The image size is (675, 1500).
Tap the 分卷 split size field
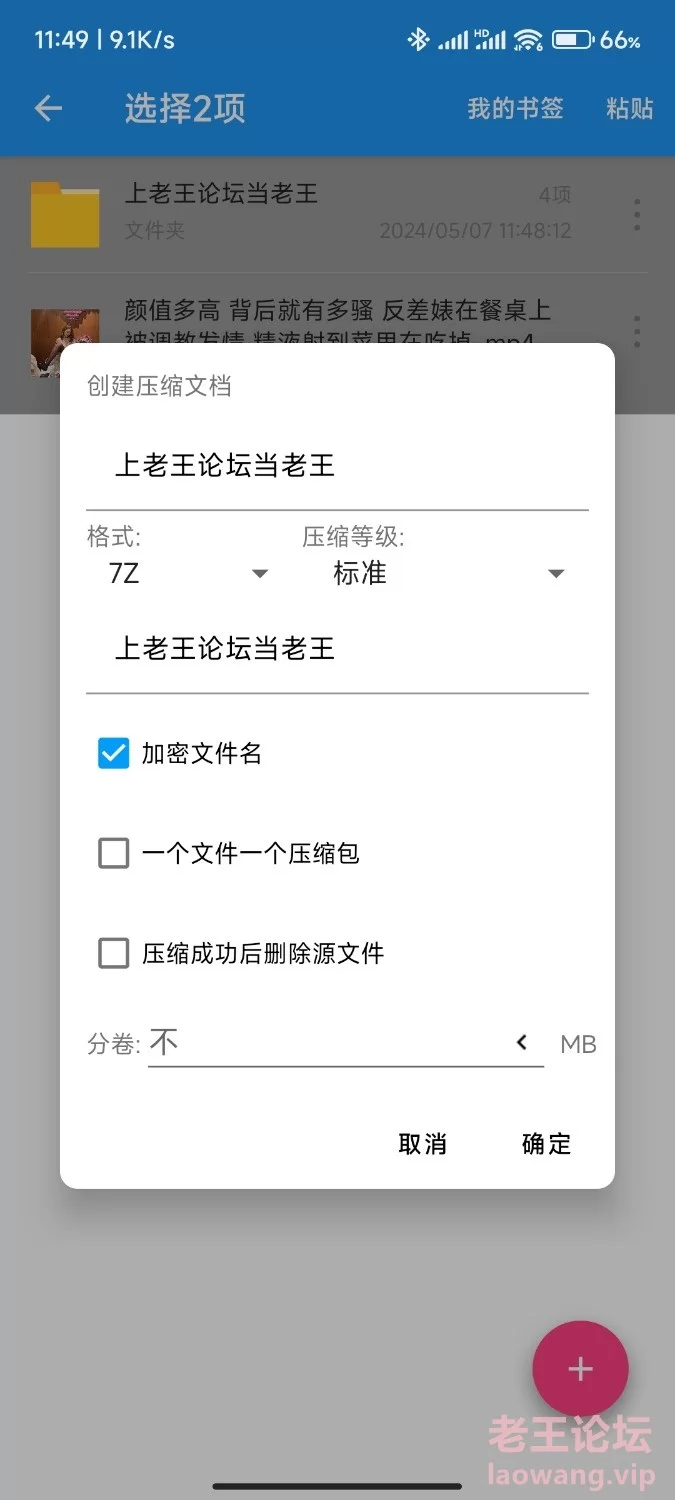(x=325, y=1044)
